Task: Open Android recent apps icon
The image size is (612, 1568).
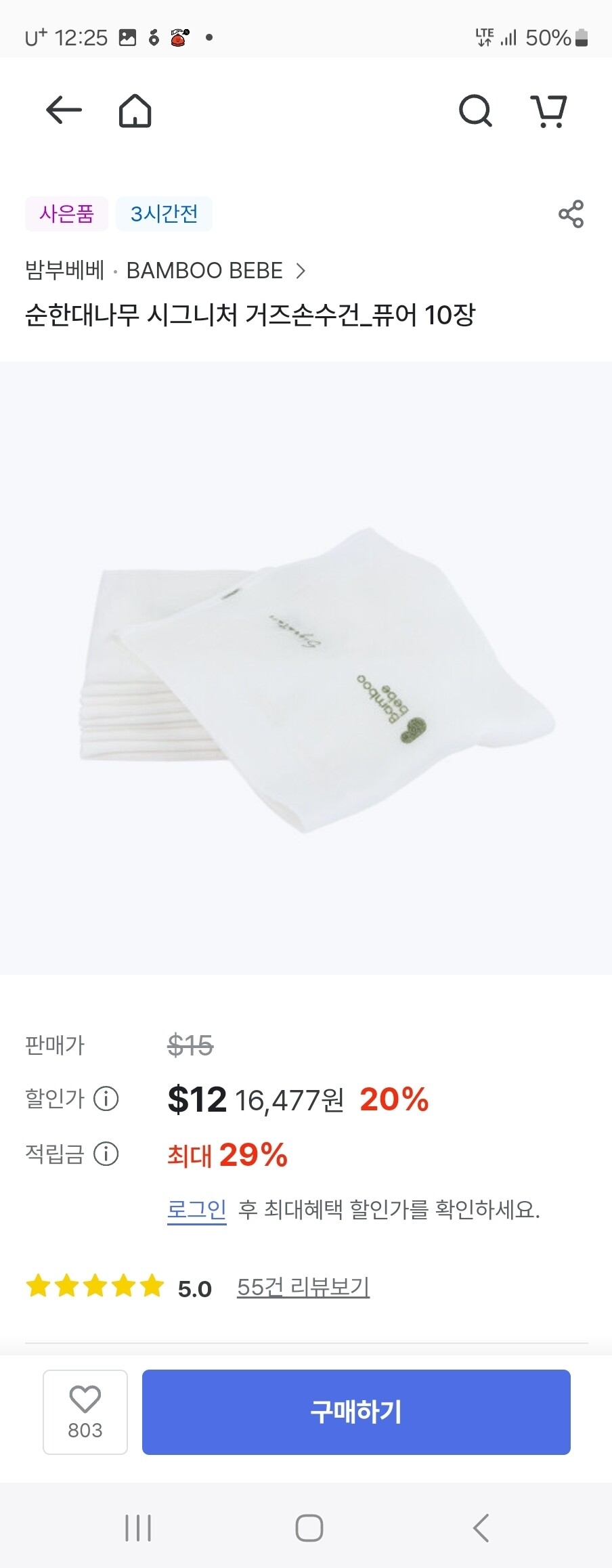Action: pos(137,1527)
